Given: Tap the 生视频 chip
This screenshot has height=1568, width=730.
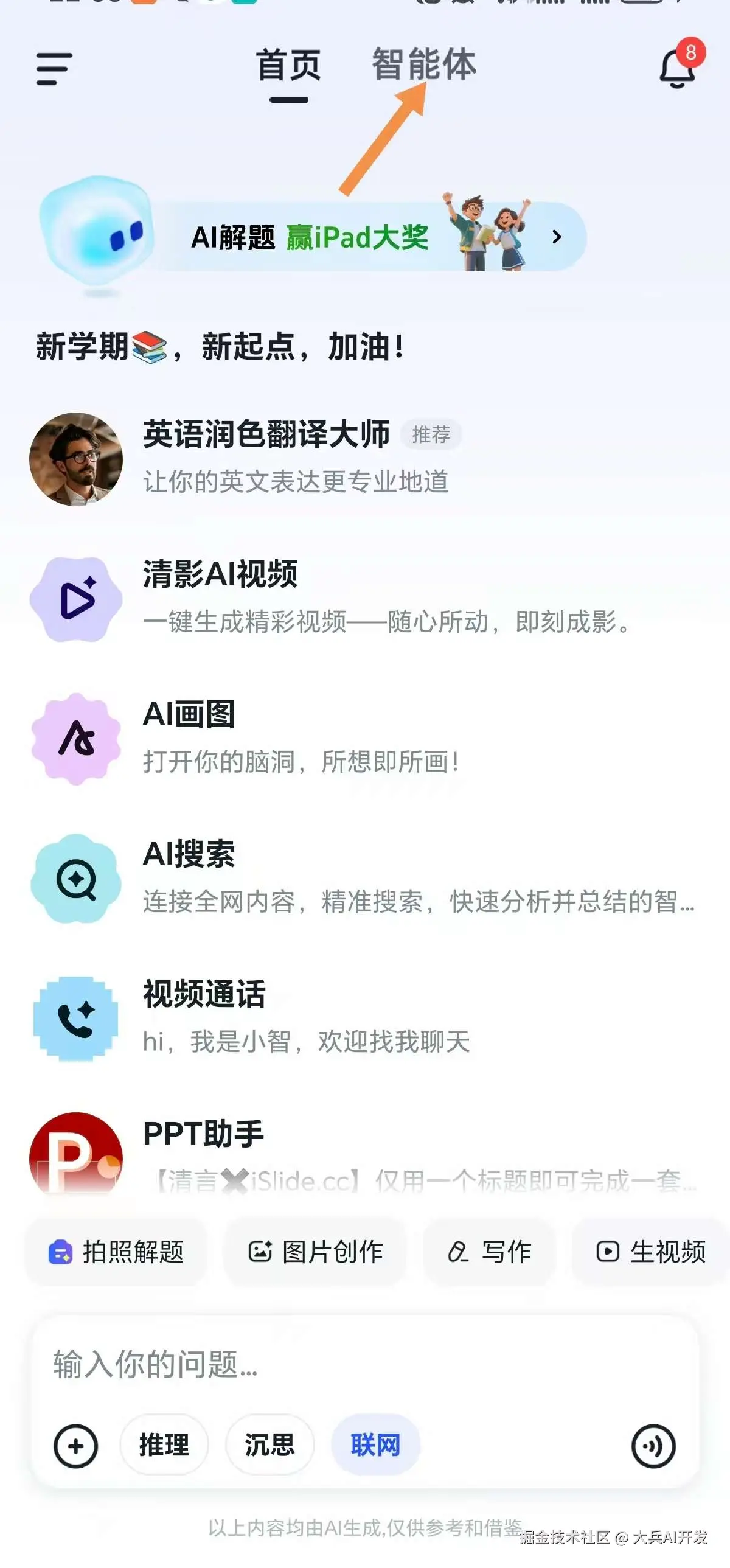Looking at the screenshot, I should 650,1252.
